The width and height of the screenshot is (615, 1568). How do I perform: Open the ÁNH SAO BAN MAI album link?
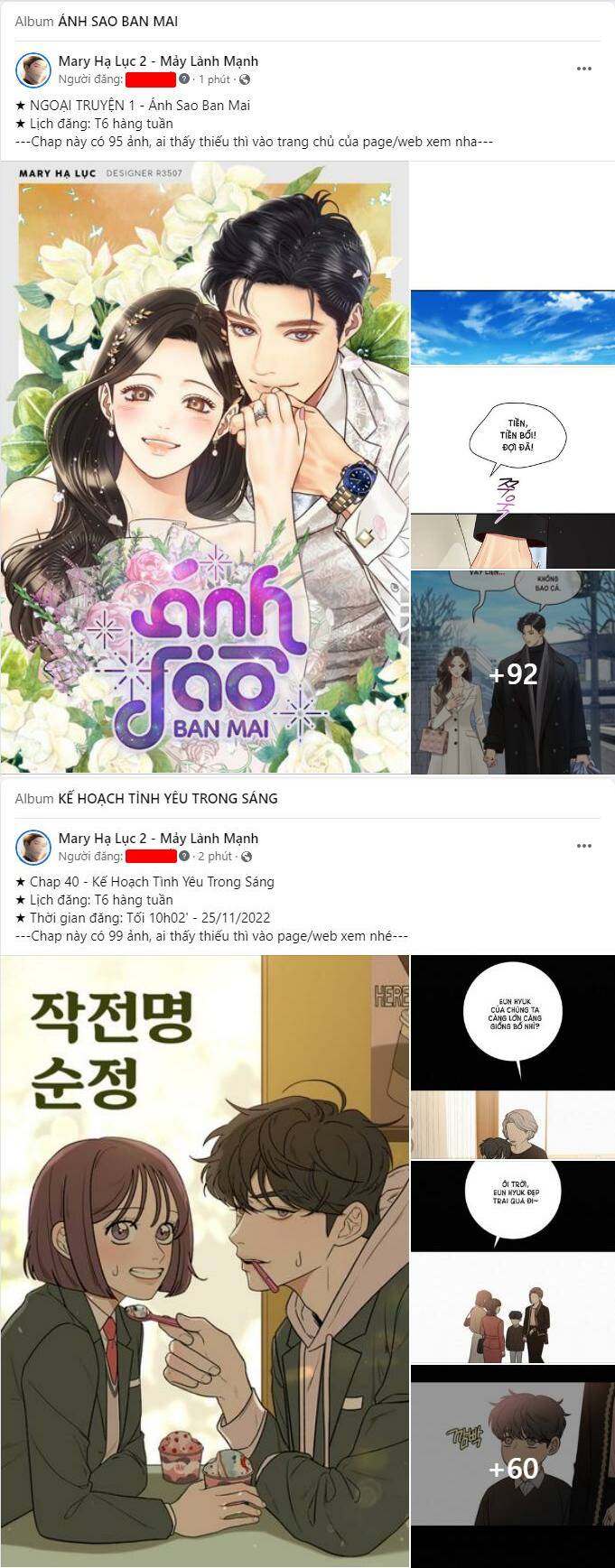[x=117, y=21]
